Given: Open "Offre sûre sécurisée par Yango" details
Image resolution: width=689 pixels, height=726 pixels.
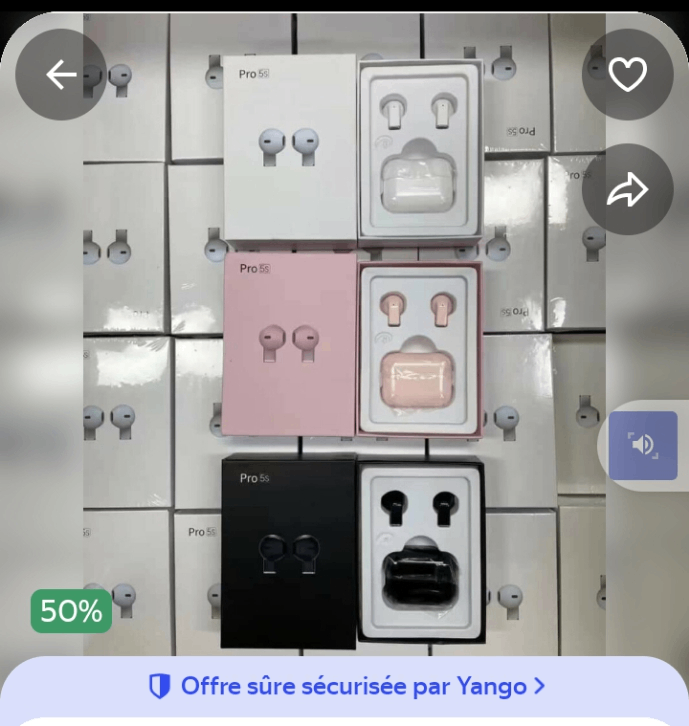Looking at the screenshot, I should click(x=345, y=686).
